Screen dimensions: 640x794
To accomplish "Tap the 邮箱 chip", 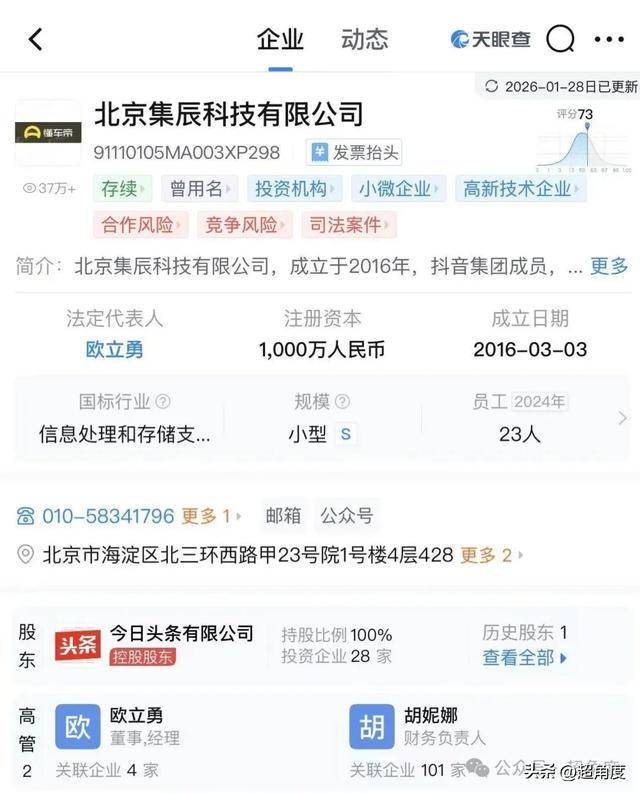I will tap(283, 516).
